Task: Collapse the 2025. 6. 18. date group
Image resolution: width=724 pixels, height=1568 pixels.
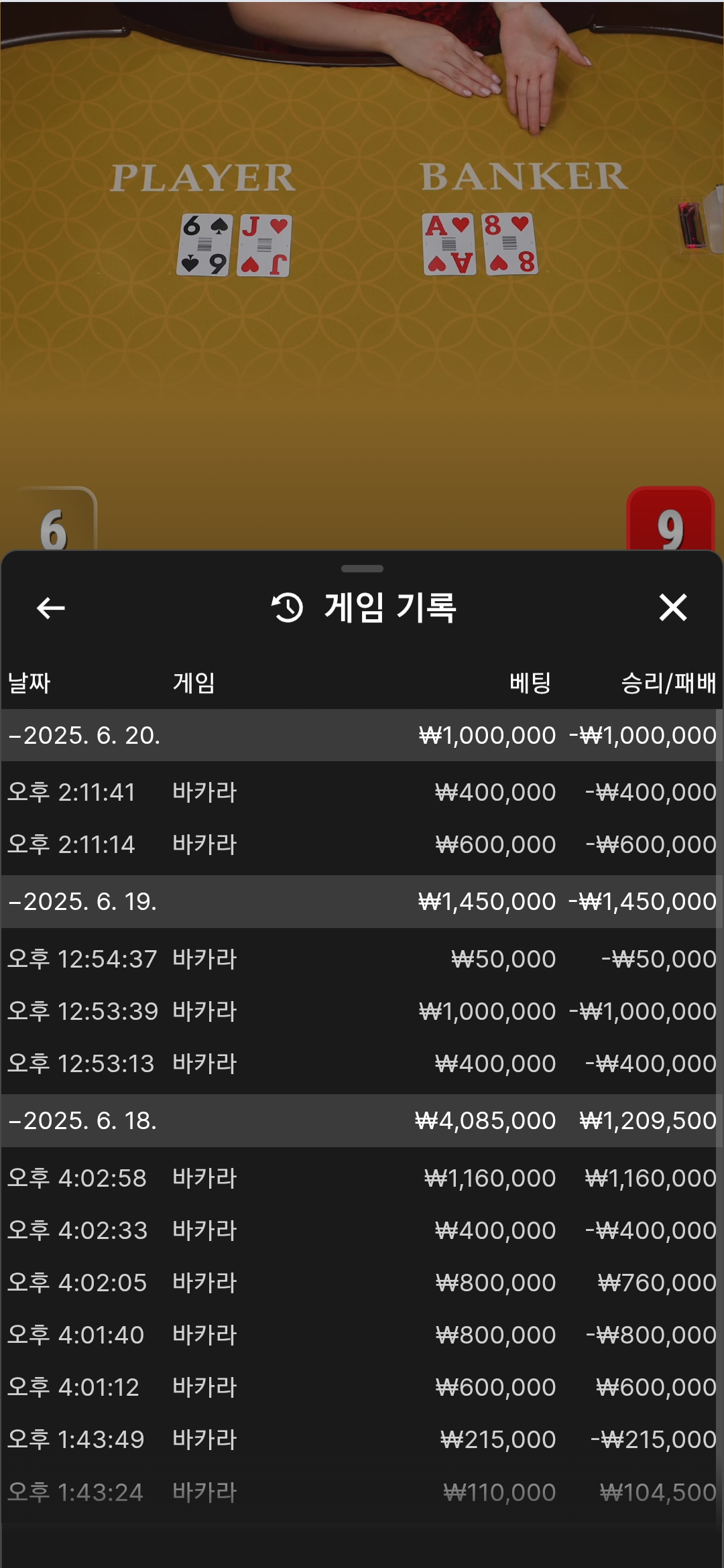Action: click(362, 1120)
